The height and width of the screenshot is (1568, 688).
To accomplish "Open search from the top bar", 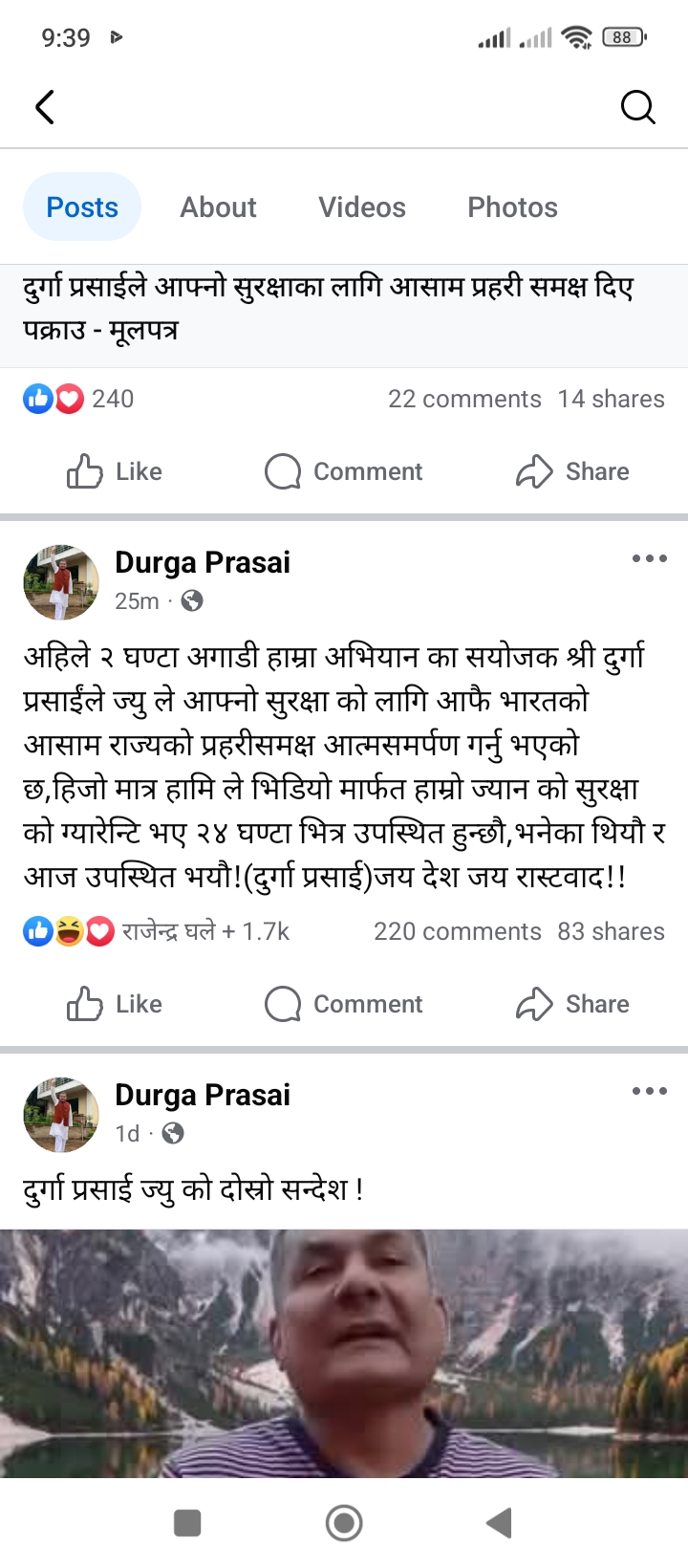I will click(637, 107).
